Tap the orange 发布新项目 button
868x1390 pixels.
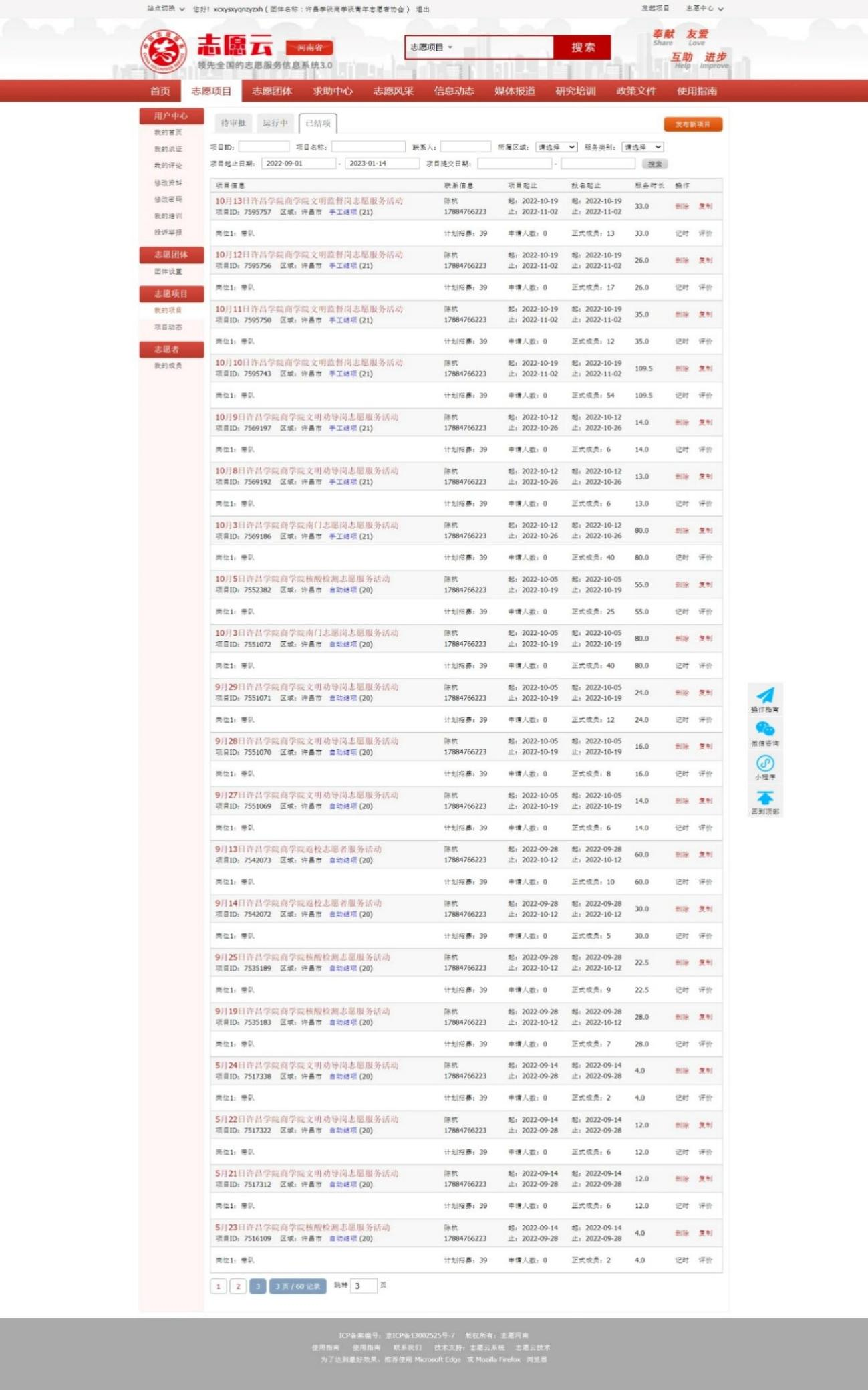click(692, 124)
